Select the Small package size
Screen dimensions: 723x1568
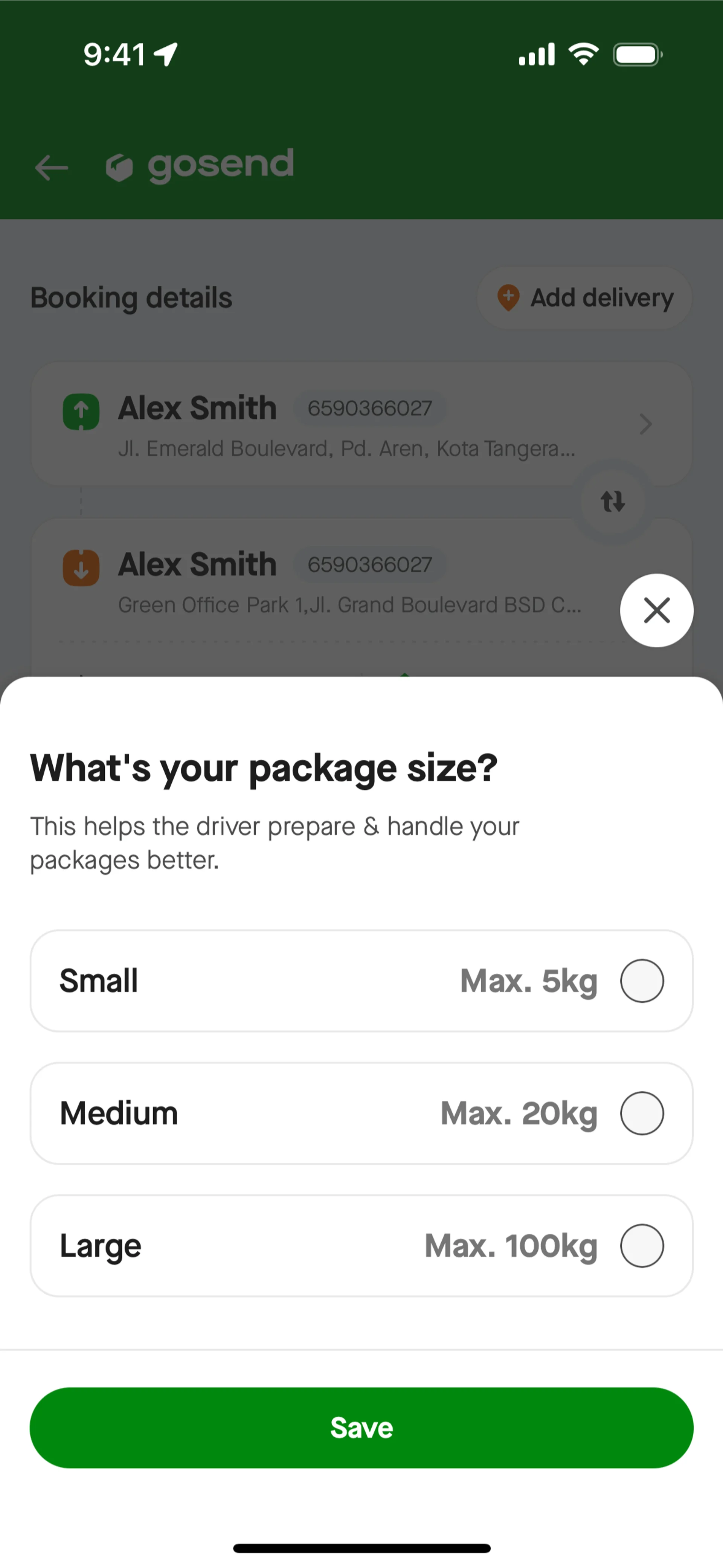(x=641, y=981)
